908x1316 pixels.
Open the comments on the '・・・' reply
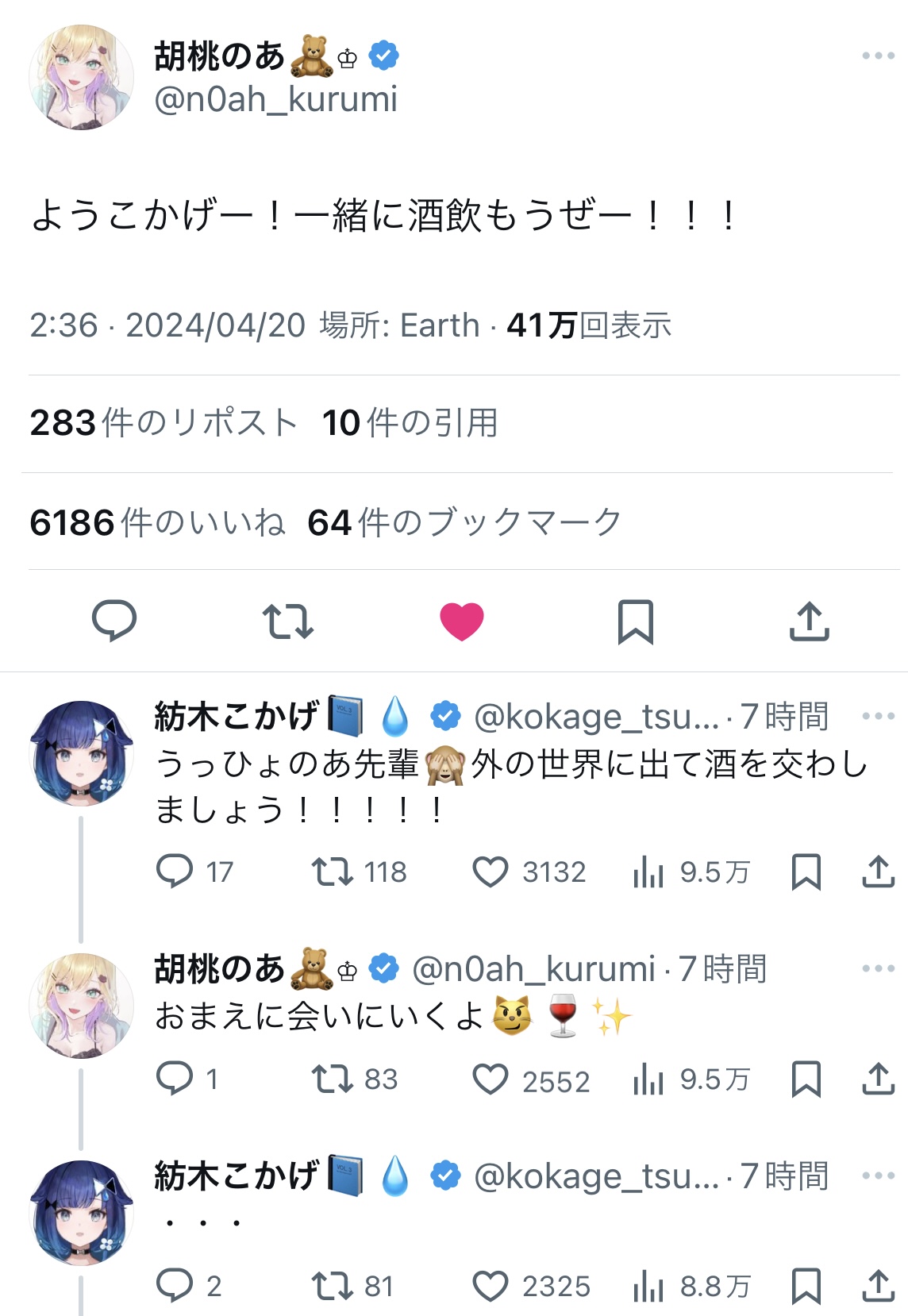point(175,1285)
